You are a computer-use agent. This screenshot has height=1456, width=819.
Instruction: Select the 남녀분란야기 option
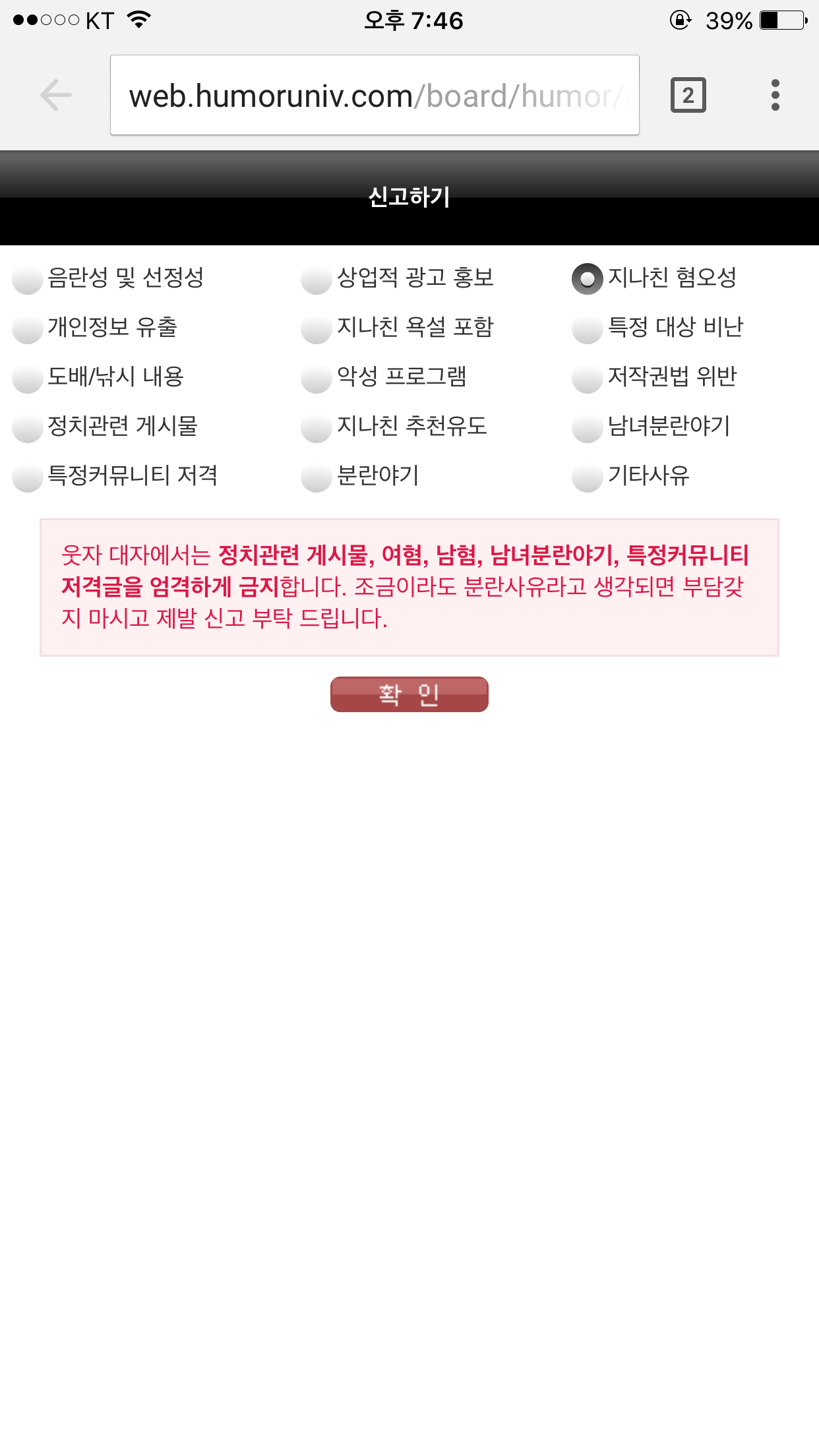point(588,427)
